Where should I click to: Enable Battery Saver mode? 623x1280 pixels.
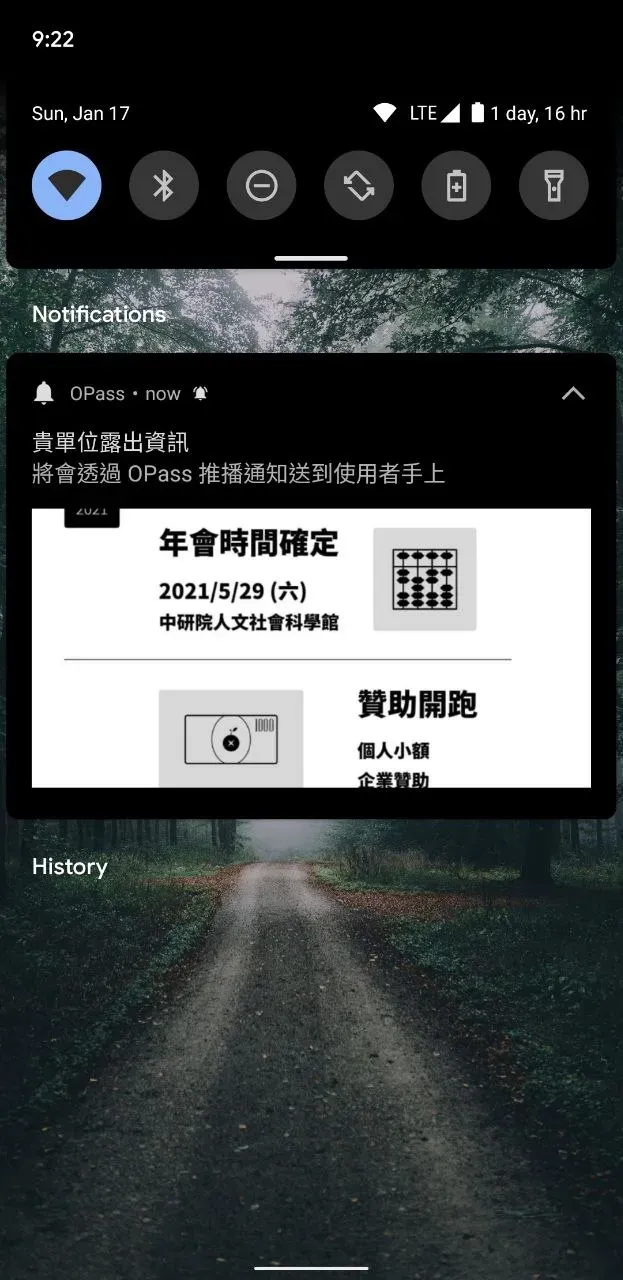(456, 186)
